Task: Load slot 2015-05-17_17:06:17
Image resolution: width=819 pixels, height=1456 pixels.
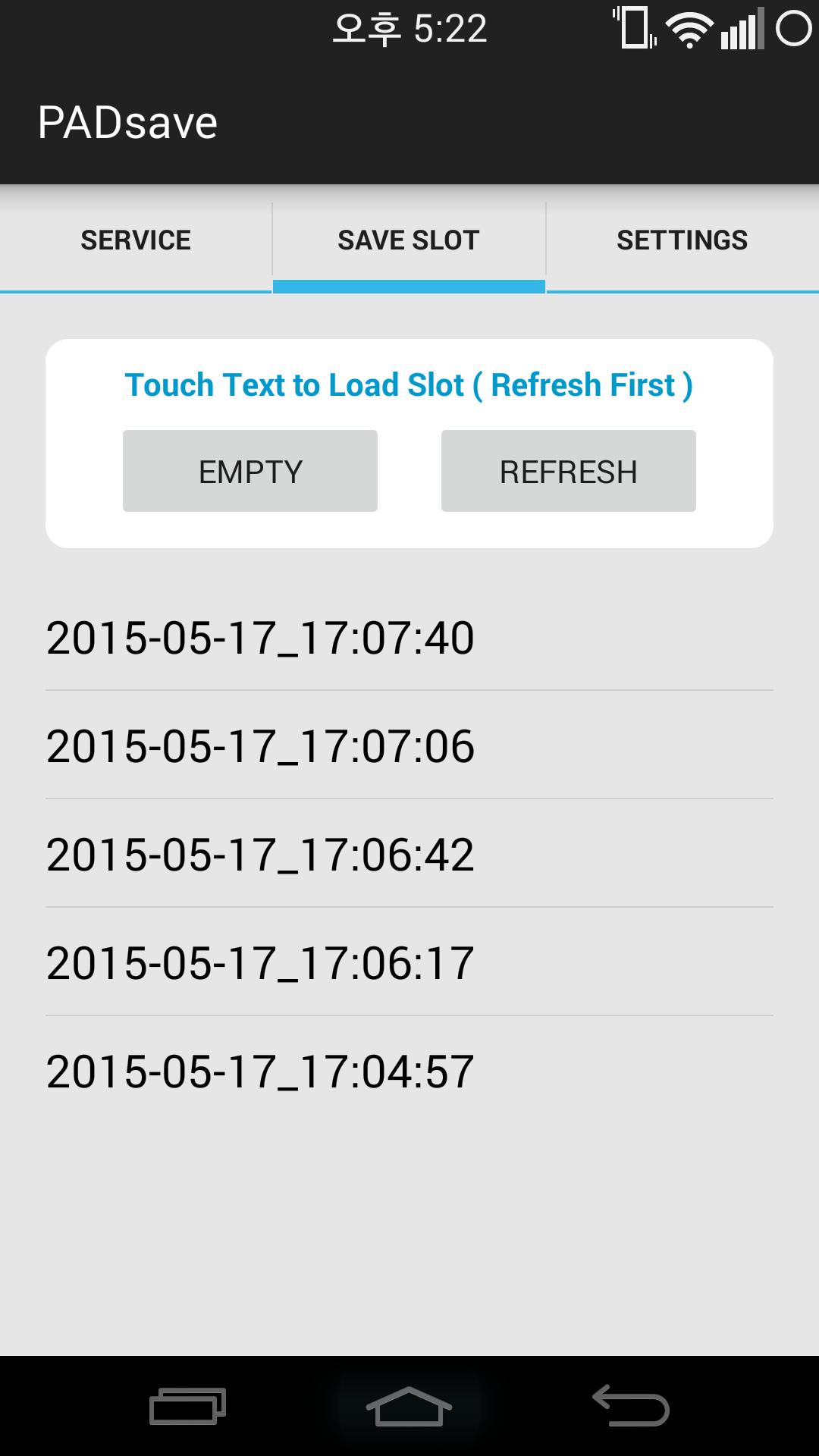Action: (260, 963)
